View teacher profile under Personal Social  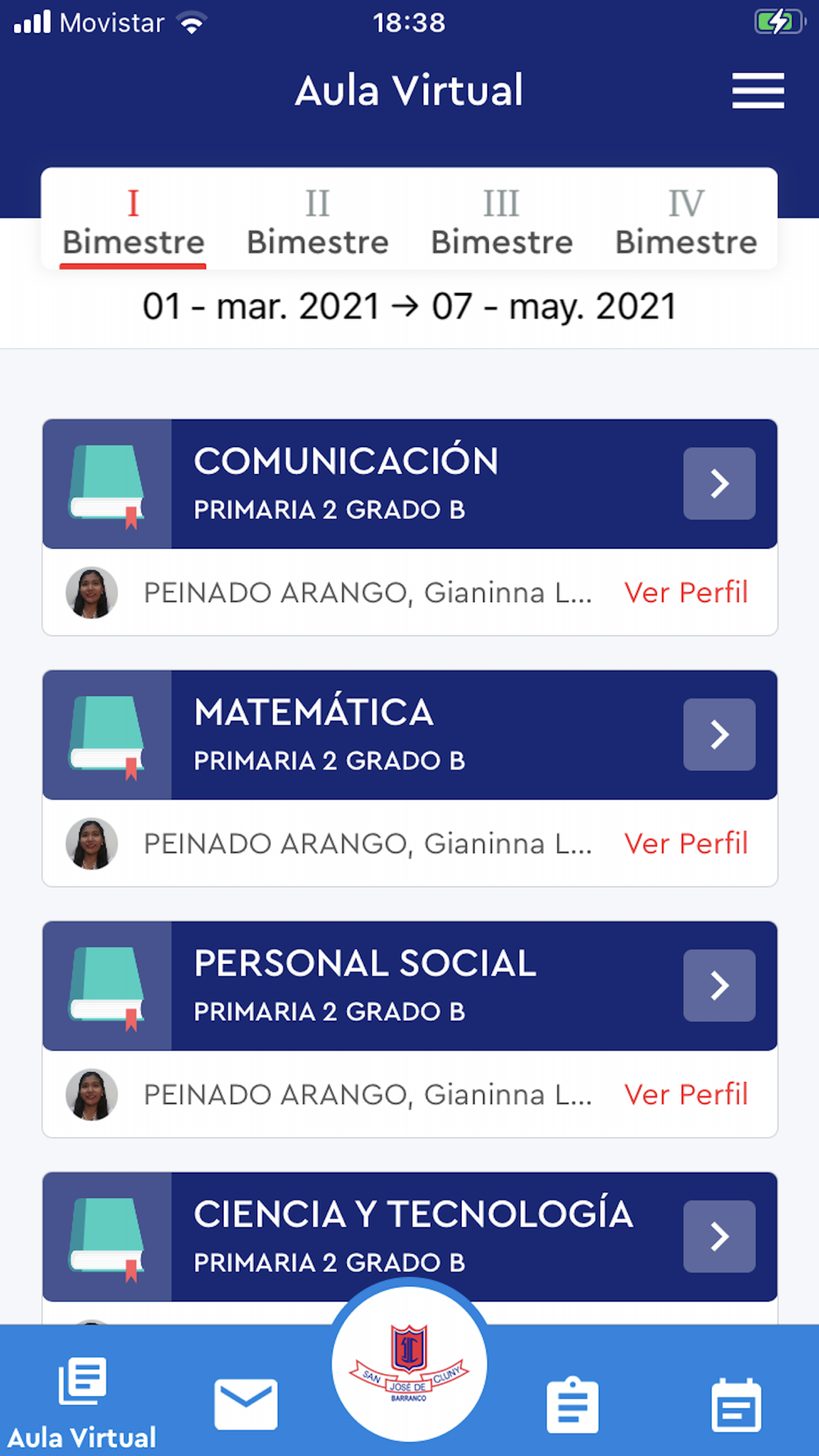(686, 1094)
